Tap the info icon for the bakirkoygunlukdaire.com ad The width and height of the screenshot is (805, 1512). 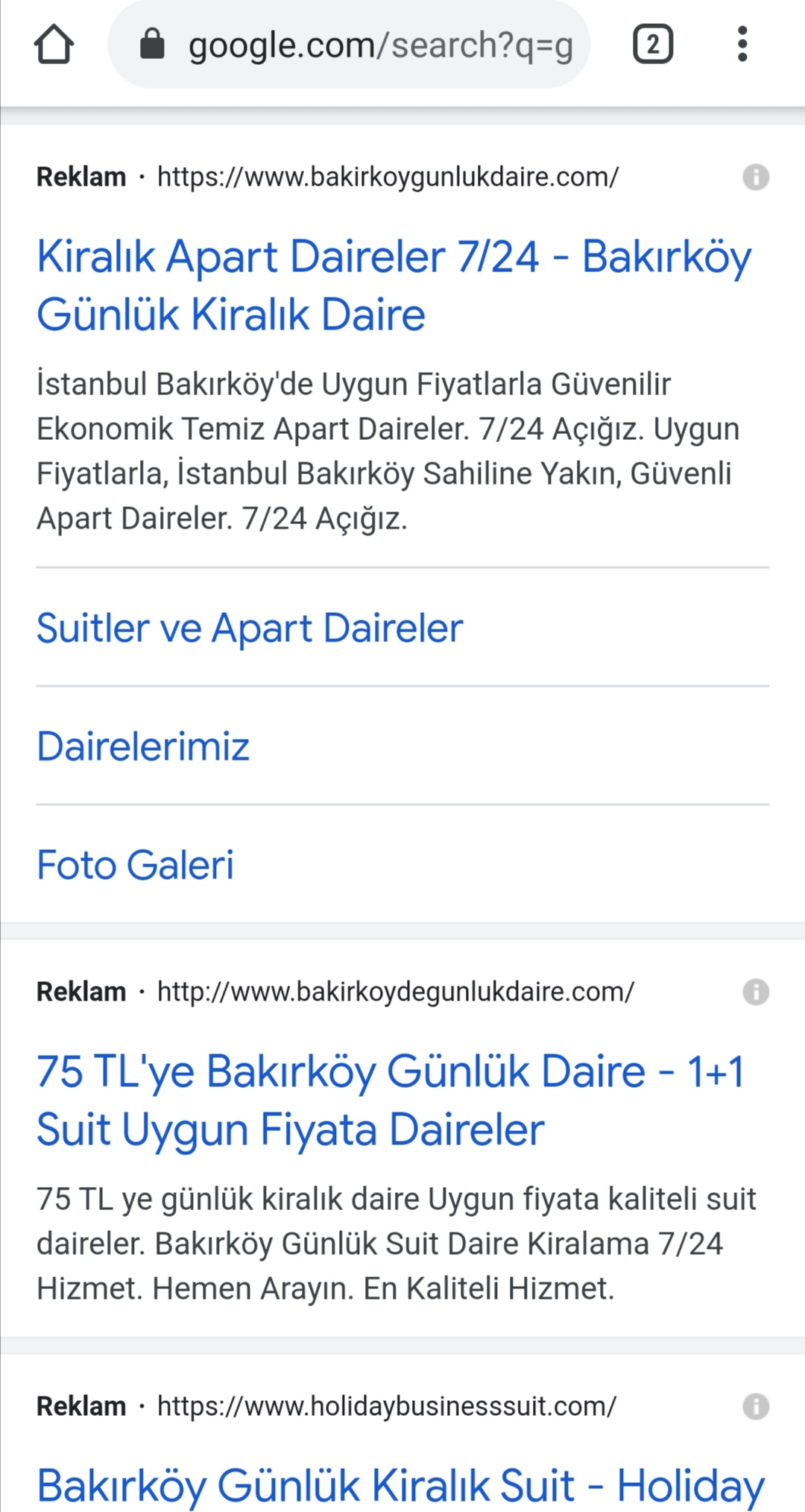[756, 177]
